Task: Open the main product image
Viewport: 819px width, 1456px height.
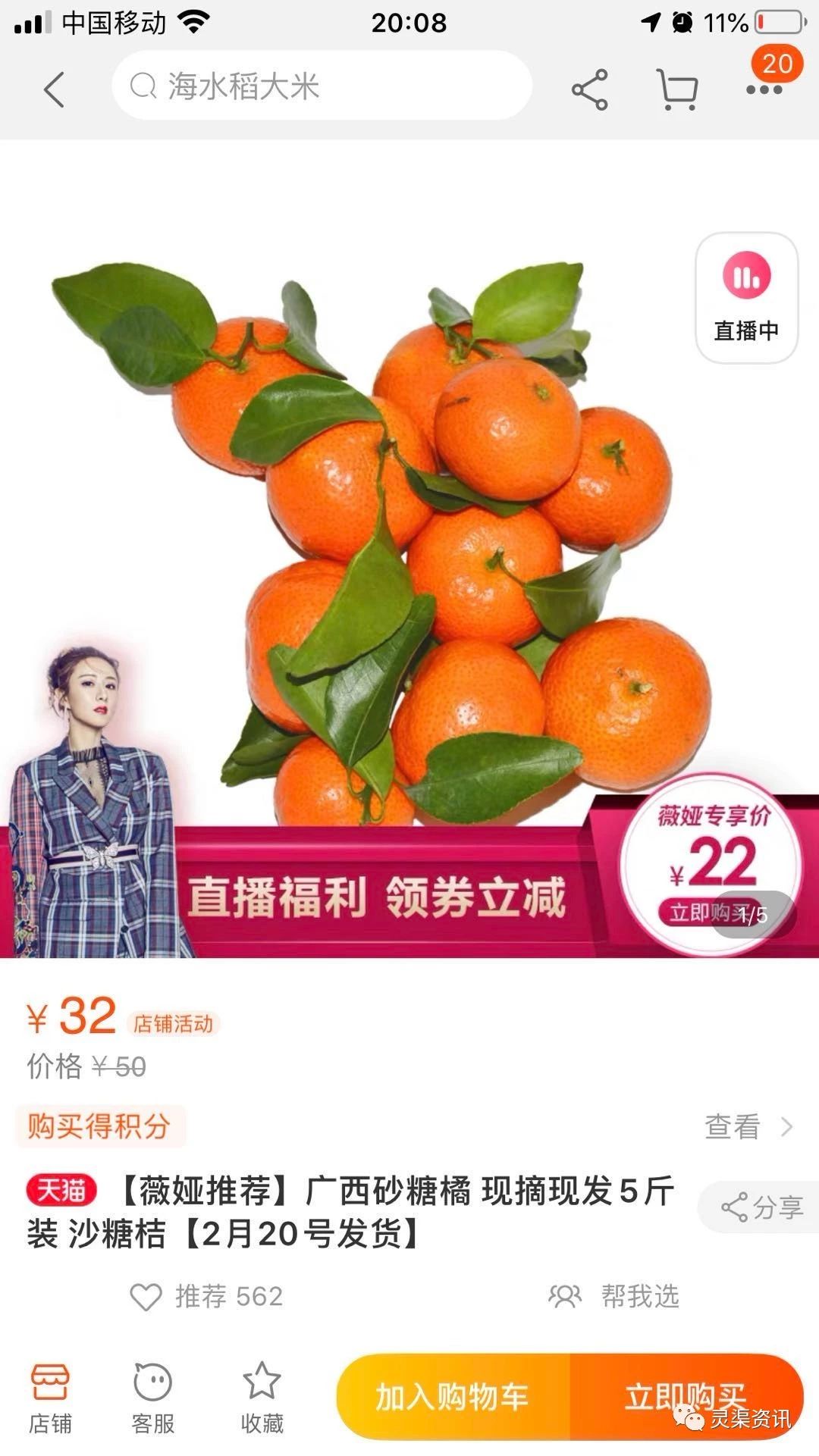Action: point(409,546)
